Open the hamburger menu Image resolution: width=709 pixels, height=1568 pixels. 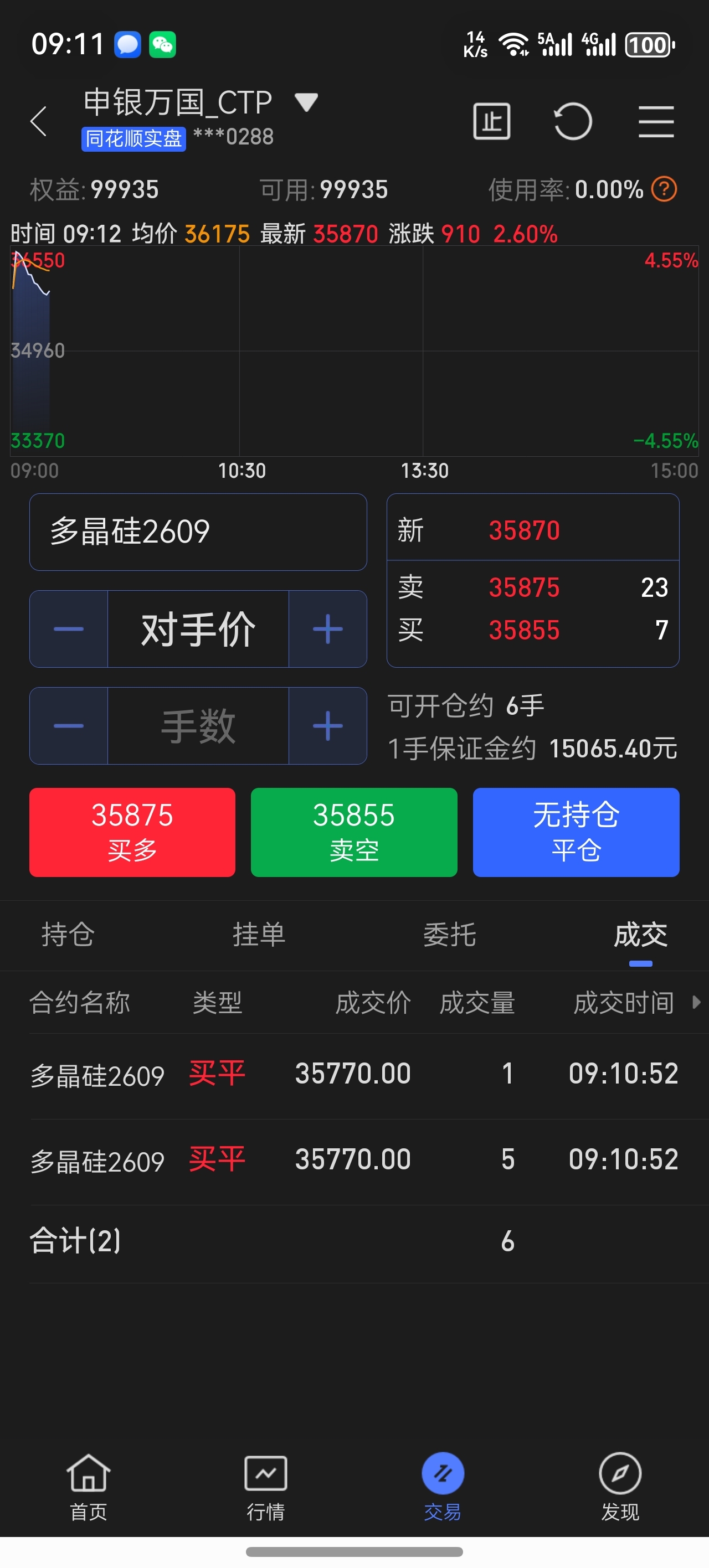click(656, 121)
